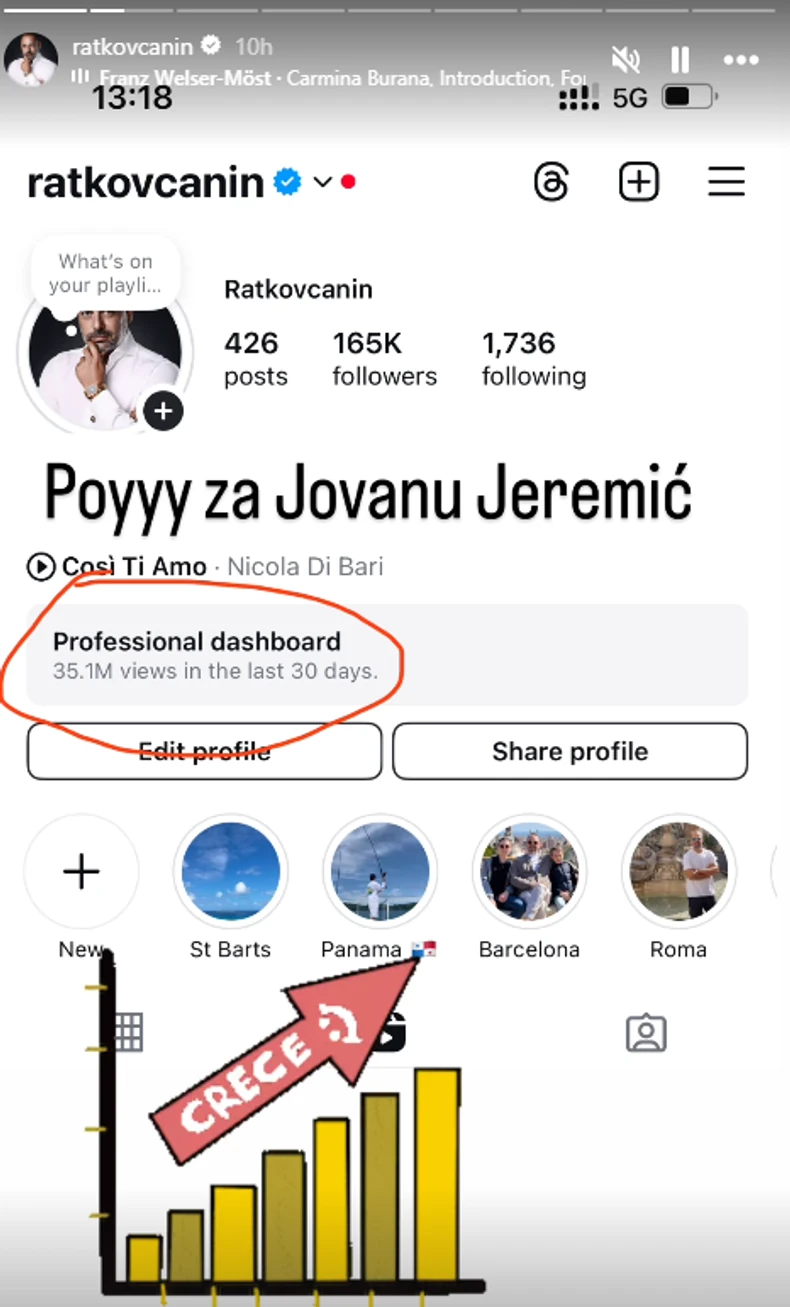The width and height of the screenshot is (790, 1307).
Task: Click the story options three-dots icon
Action: (741, 59)
